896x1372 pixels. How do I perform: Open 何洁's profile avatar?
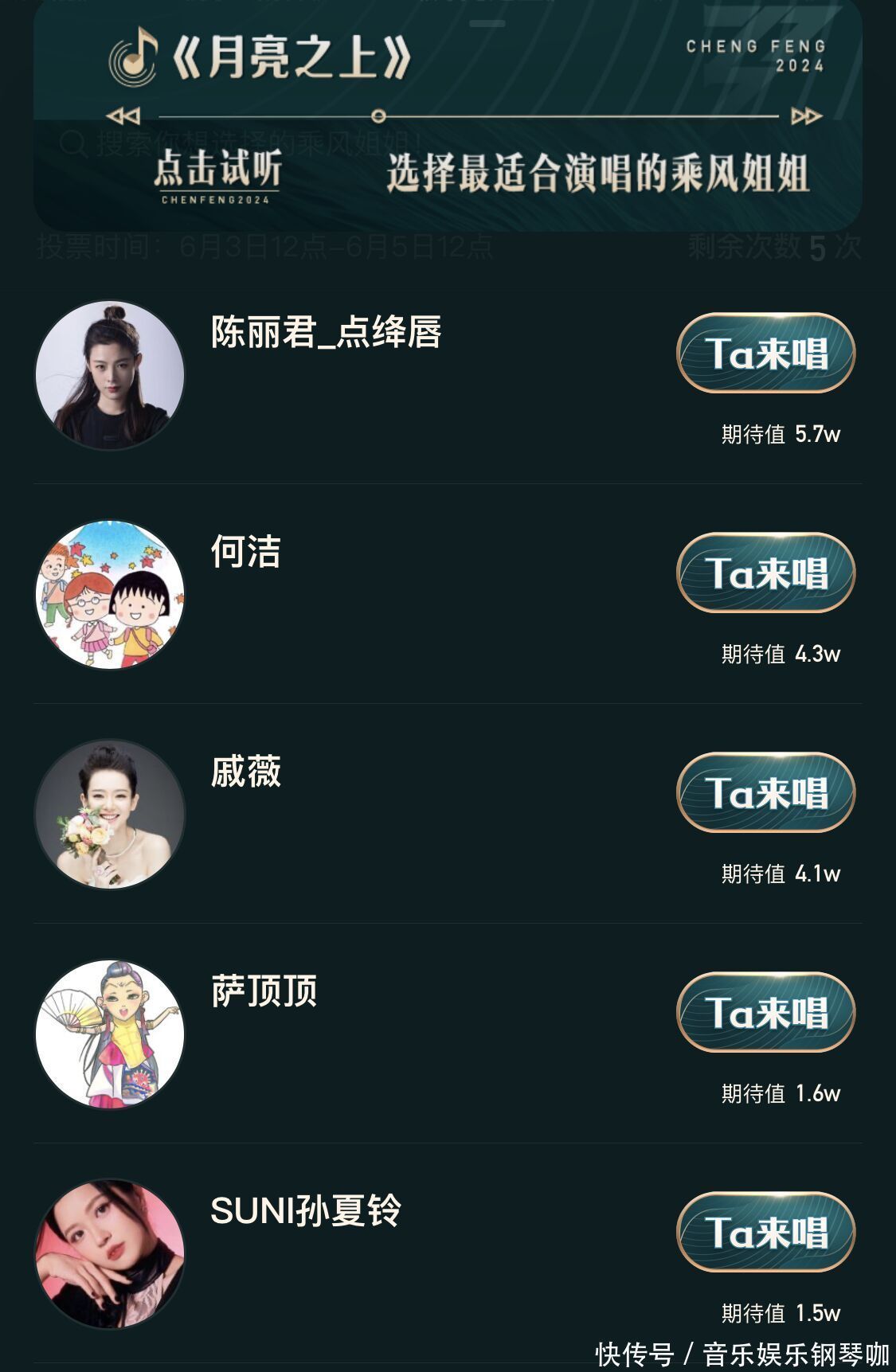point(110,595)
